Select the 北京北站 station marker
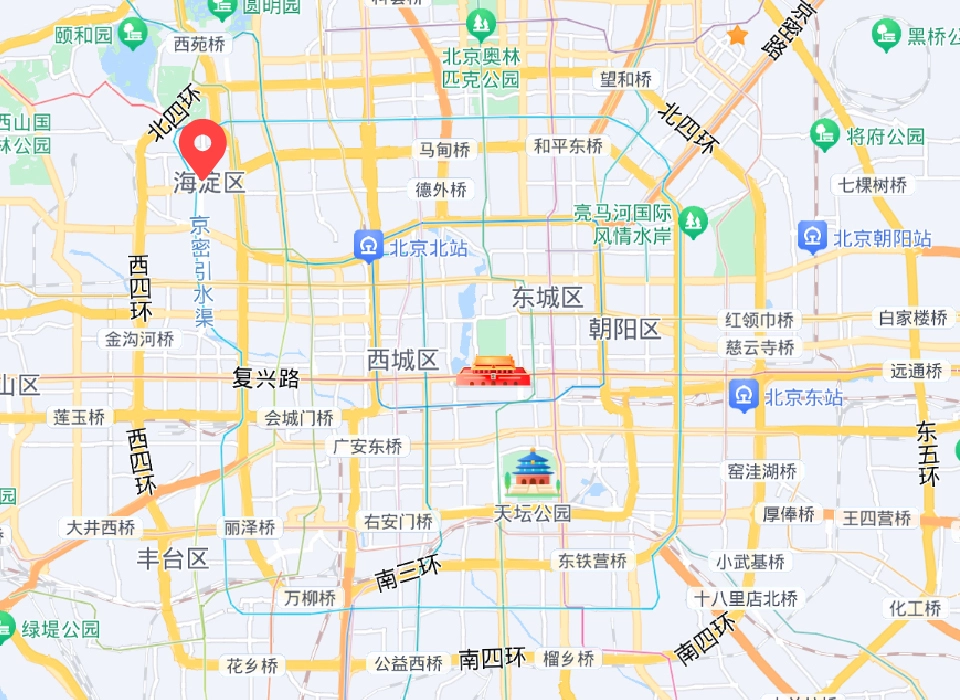This screenshot has width=960, height=700. (369, 245)
